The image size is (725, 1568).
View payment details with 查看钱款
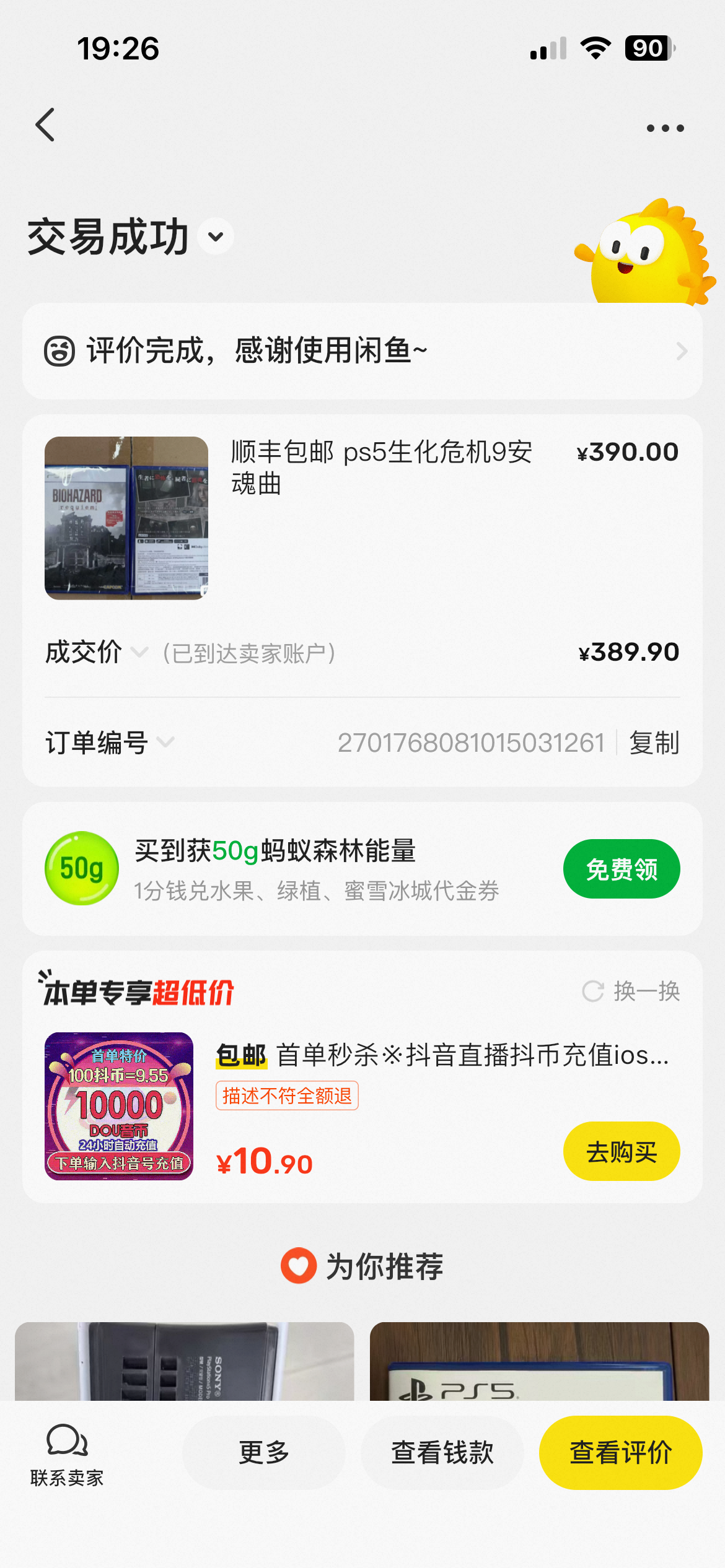pos(442,1452)
